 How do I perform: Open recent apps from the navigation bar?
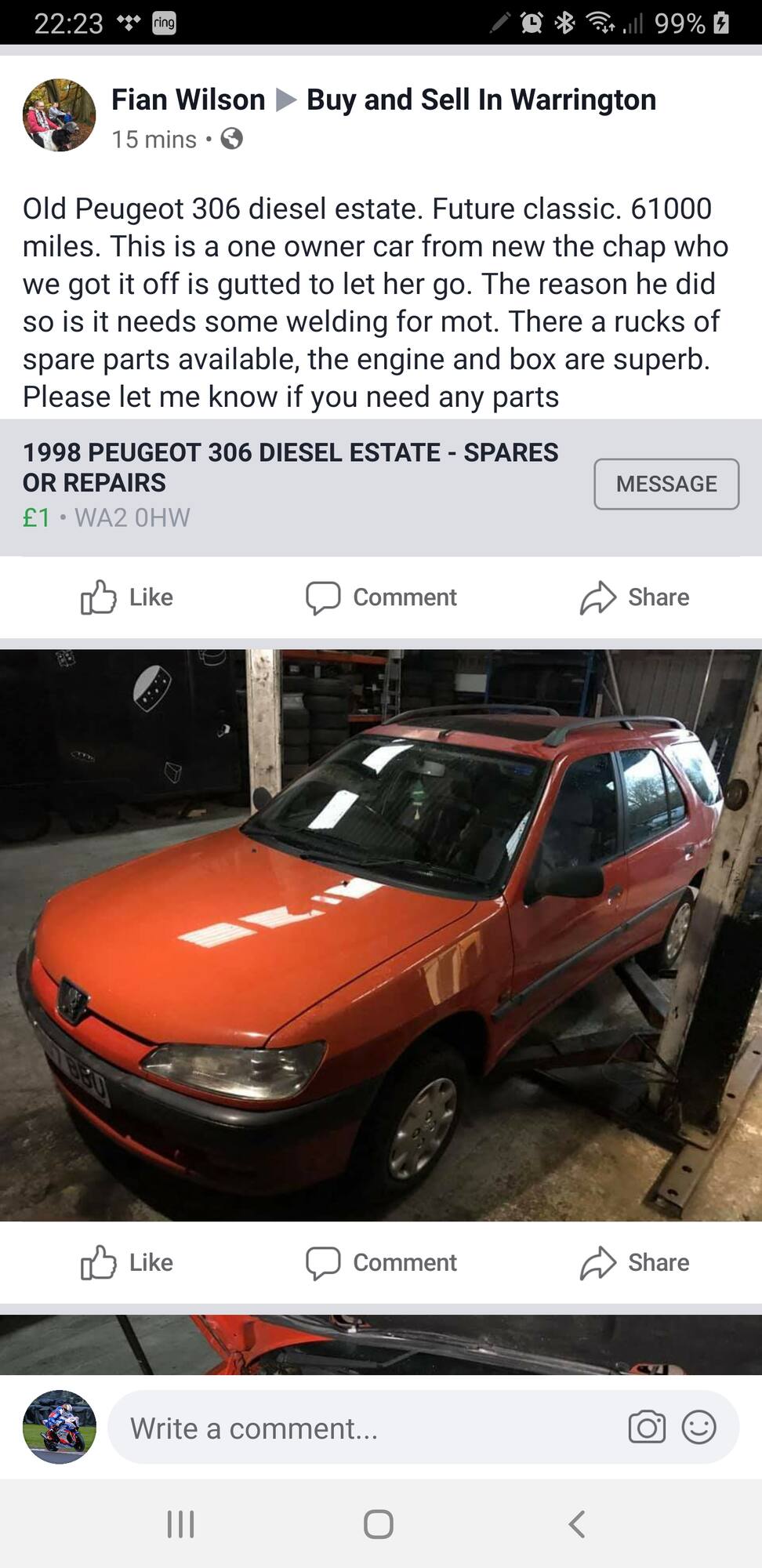point(181,1524)
